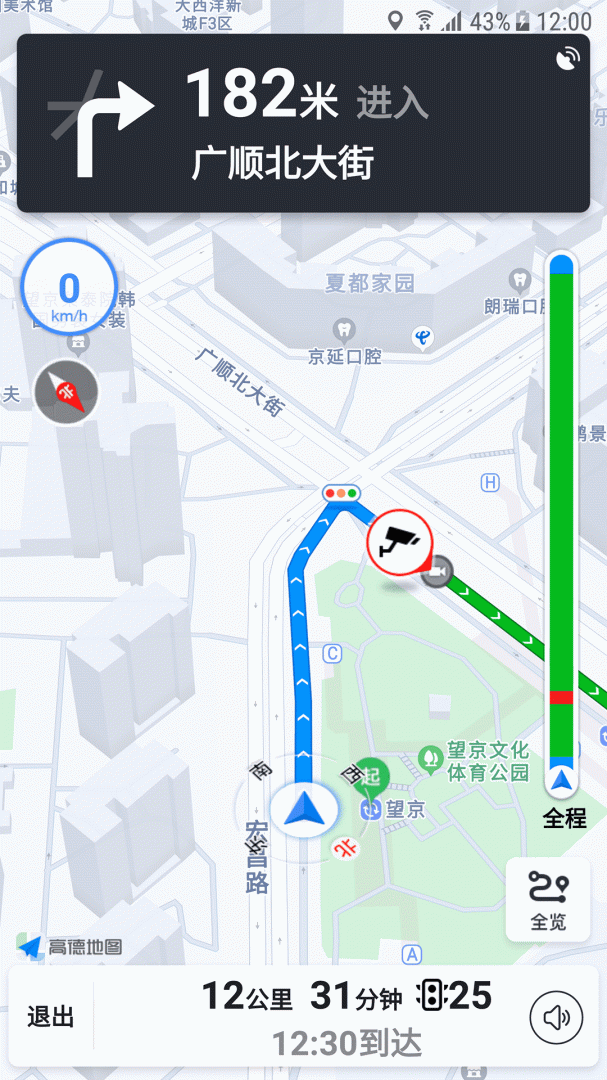Image resolution: width=607 pixels, height=1080 pixels.
Task: Open trip details showing 12公里 31分钟
Action: coord(300,997)
